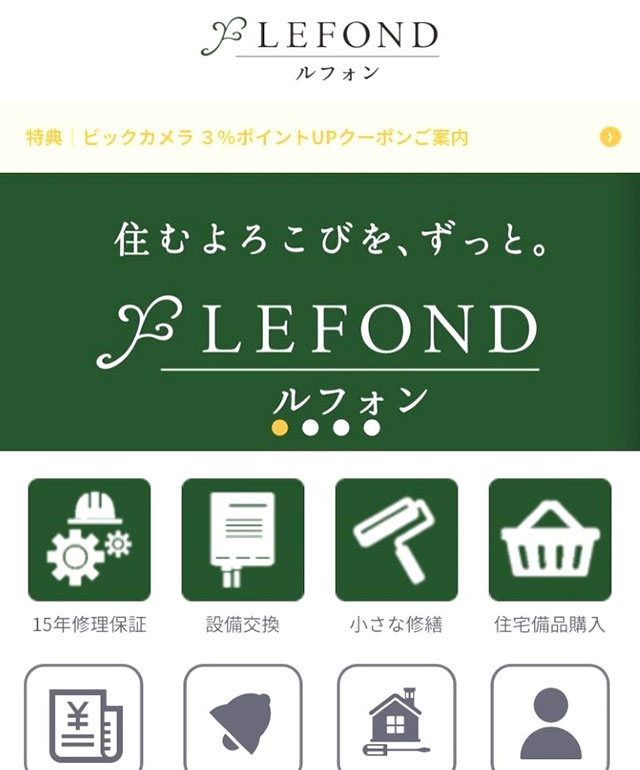The image size is (640, 770).
Task: Tap the yellow arrow on the 特典 banner
Action: coord(610,137)
